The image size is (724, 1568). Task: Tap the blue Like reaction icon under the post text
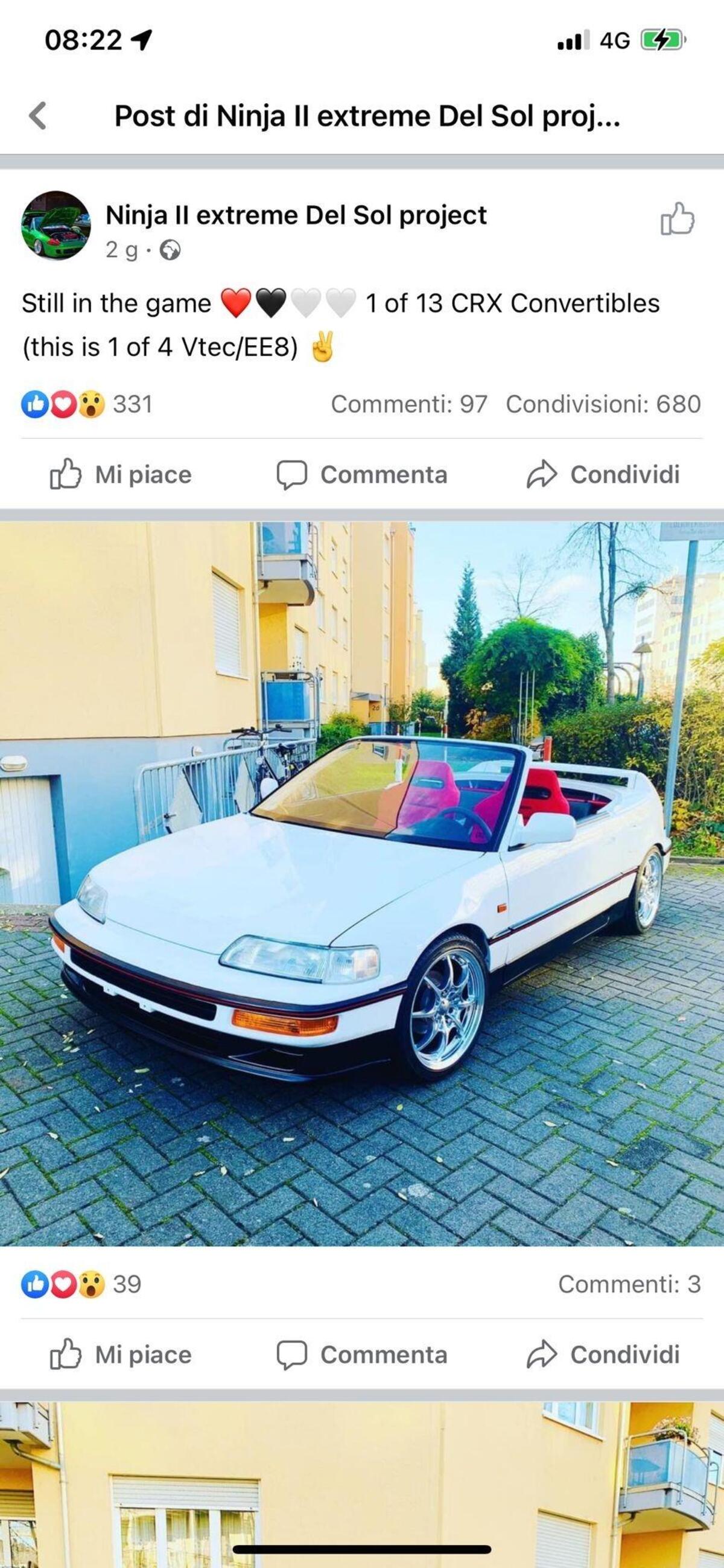click(x=34, y=403)
